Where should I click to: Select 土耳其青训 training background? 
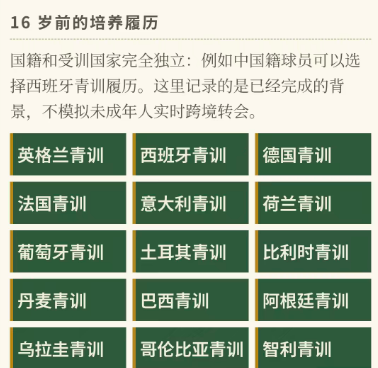click(x=191, y=251)
